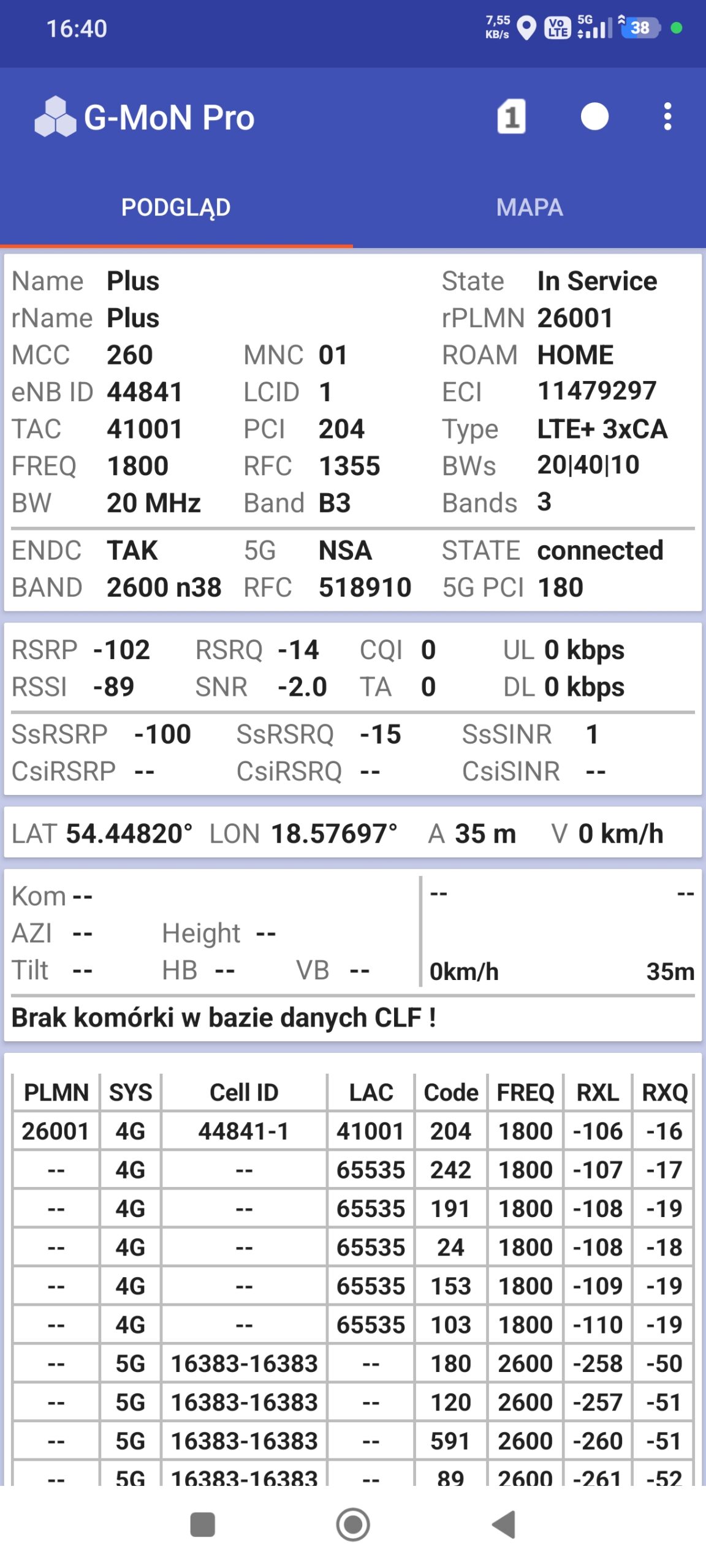Open the three-dot overflow menu

(667, 116)
